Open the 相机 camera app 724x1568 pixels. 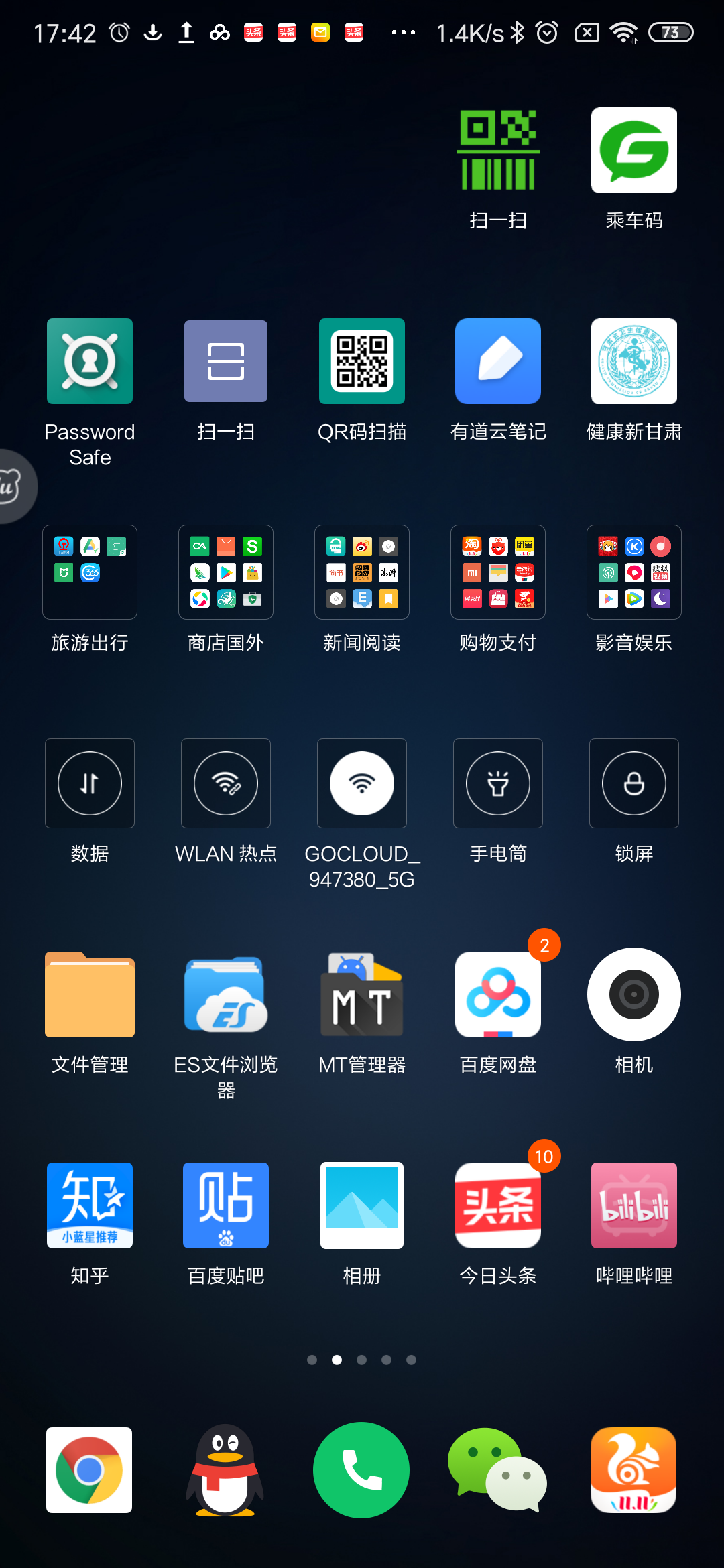point(633,995)
